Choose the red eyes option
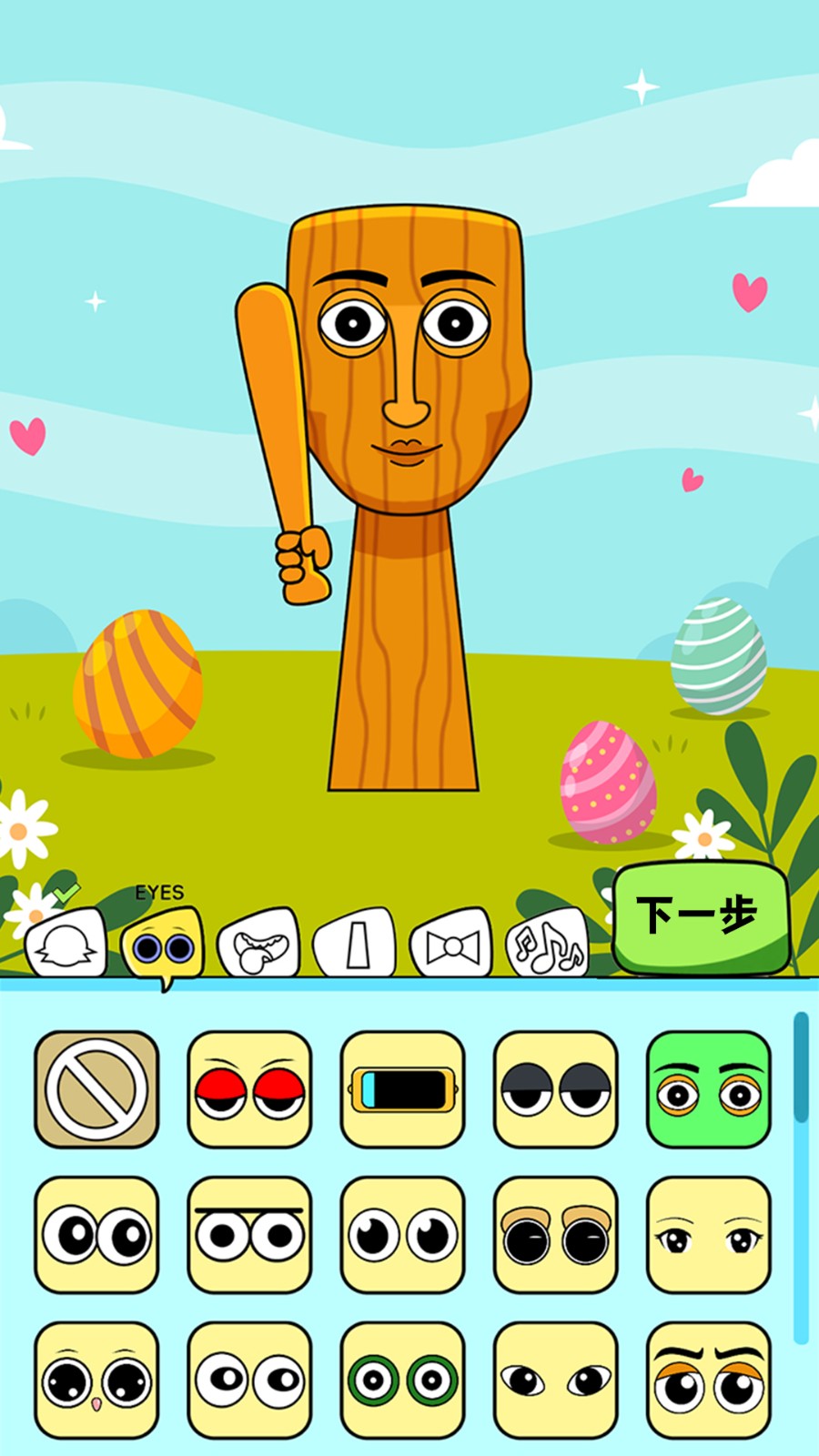This screenshot has width=819, height=1456. [x=249, y=1089]
